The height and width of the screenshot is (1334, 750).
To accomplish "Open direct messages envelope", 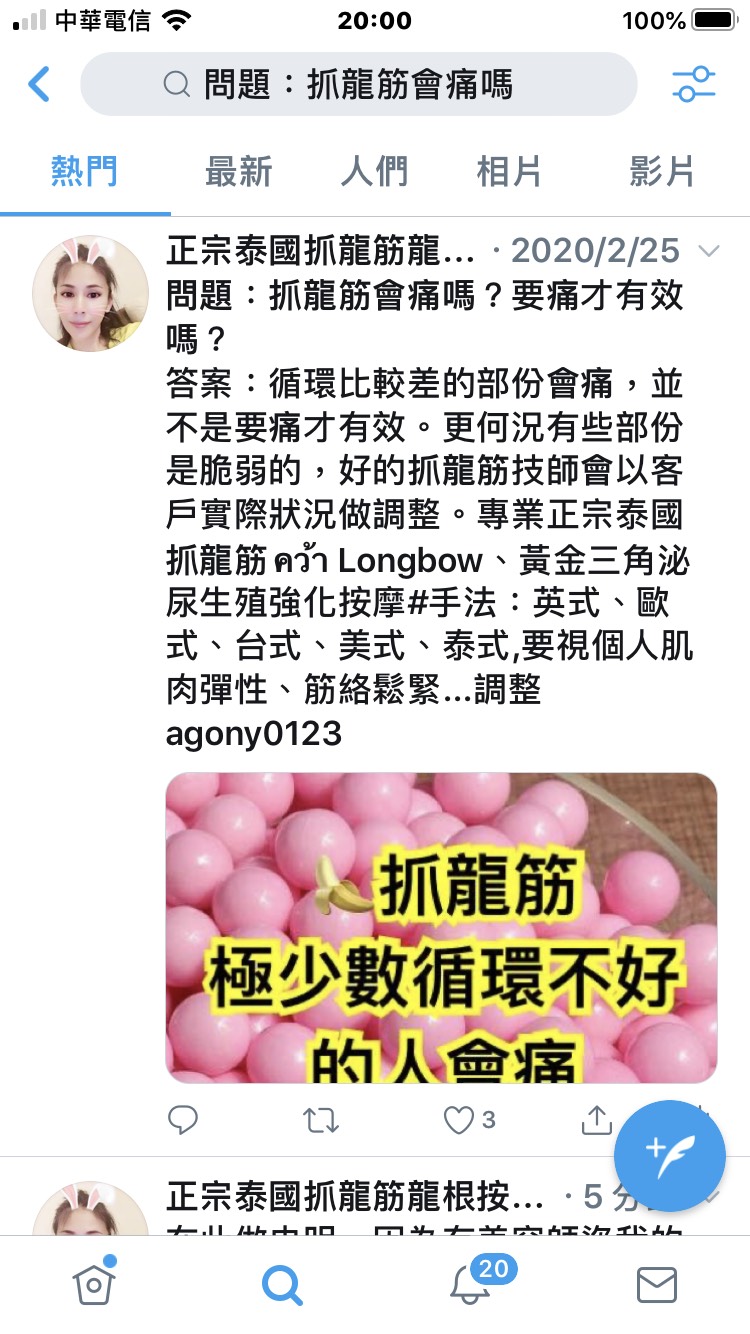I will [x=657, y=1284].
